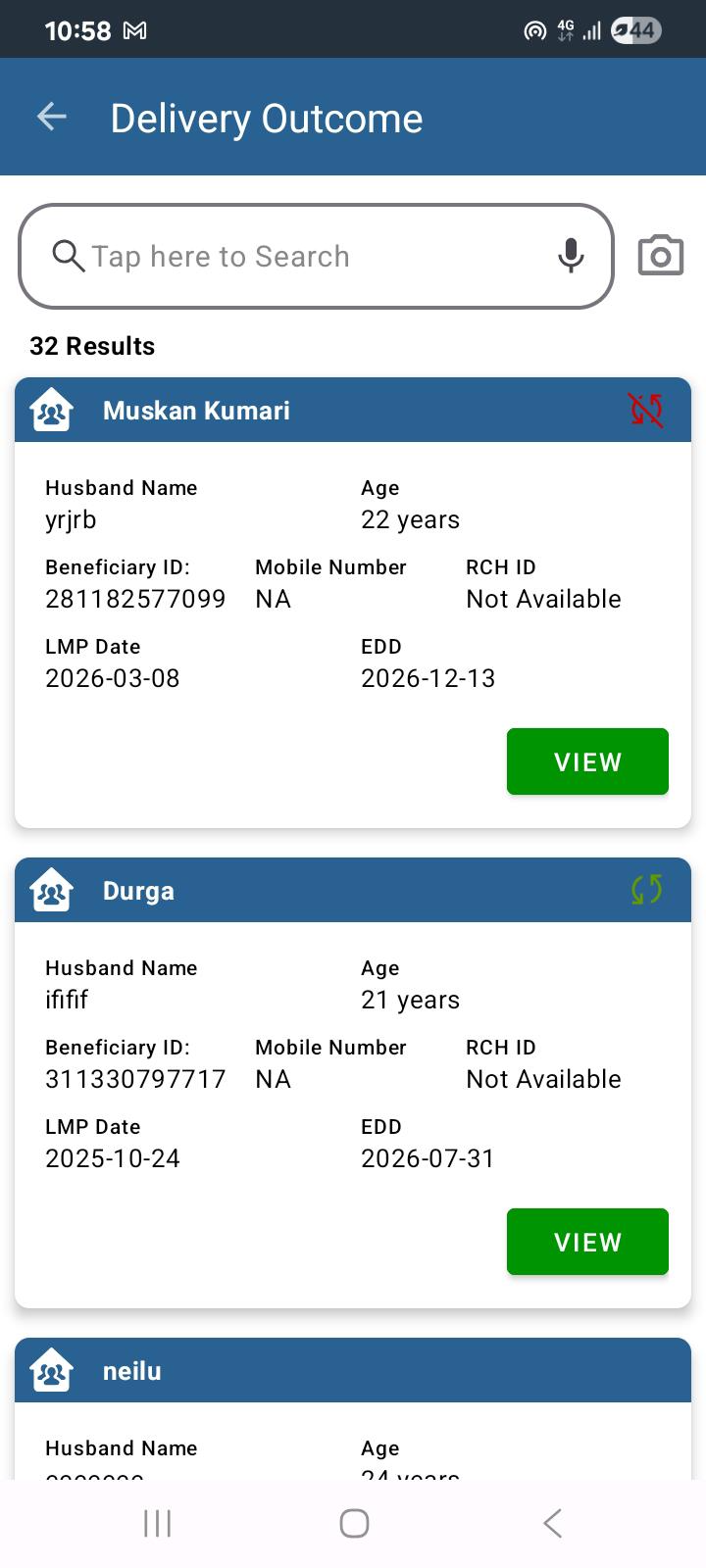Open the neilu beneficiary card
The image size is (706, 1568).
click(x=353, y=1409)
